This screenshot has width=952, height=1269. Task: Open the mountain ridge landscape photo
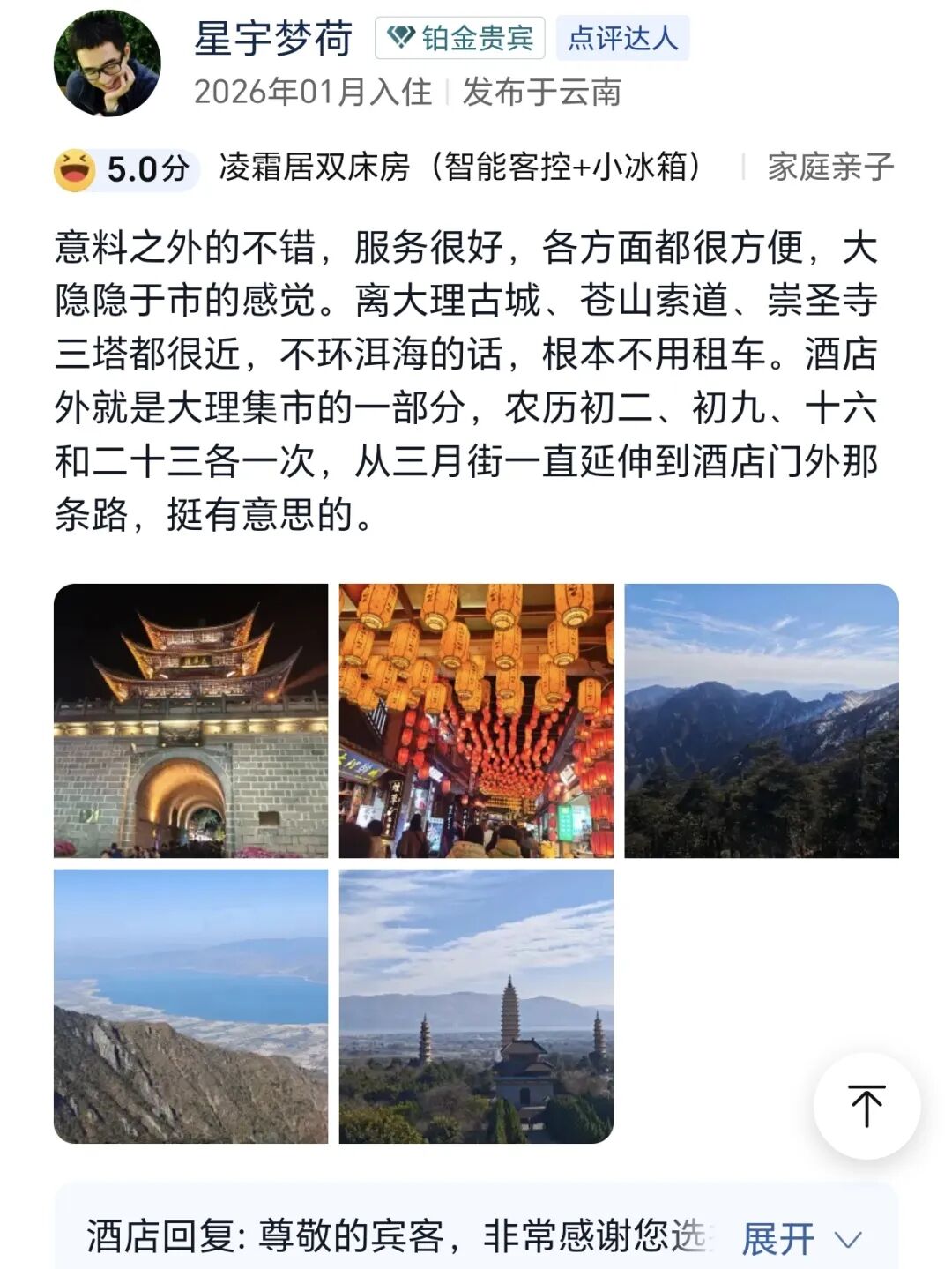coord(762,720)
